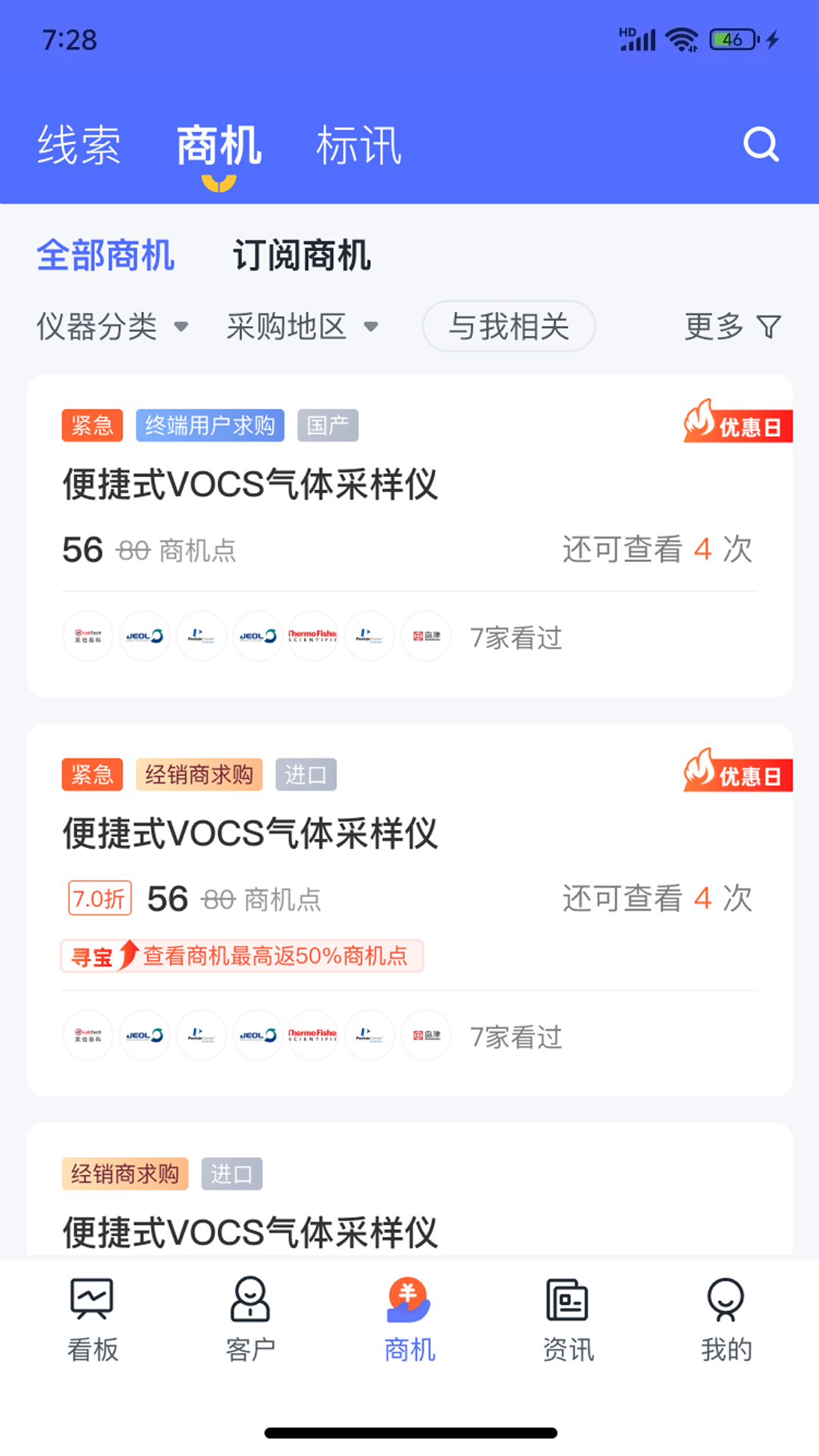Tap the 岛津 Shimadzu logo in the second card

tap(425, 1035)
